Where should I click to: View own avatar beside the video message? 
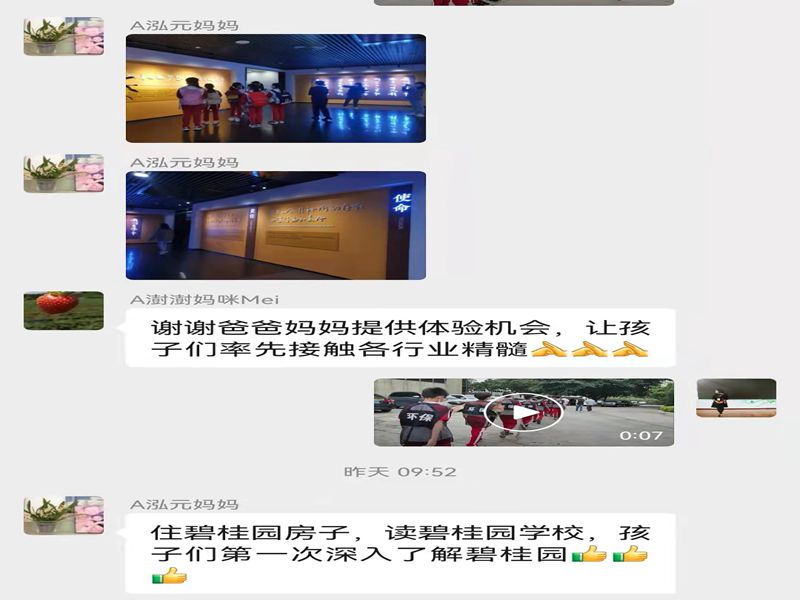point(736,397)
